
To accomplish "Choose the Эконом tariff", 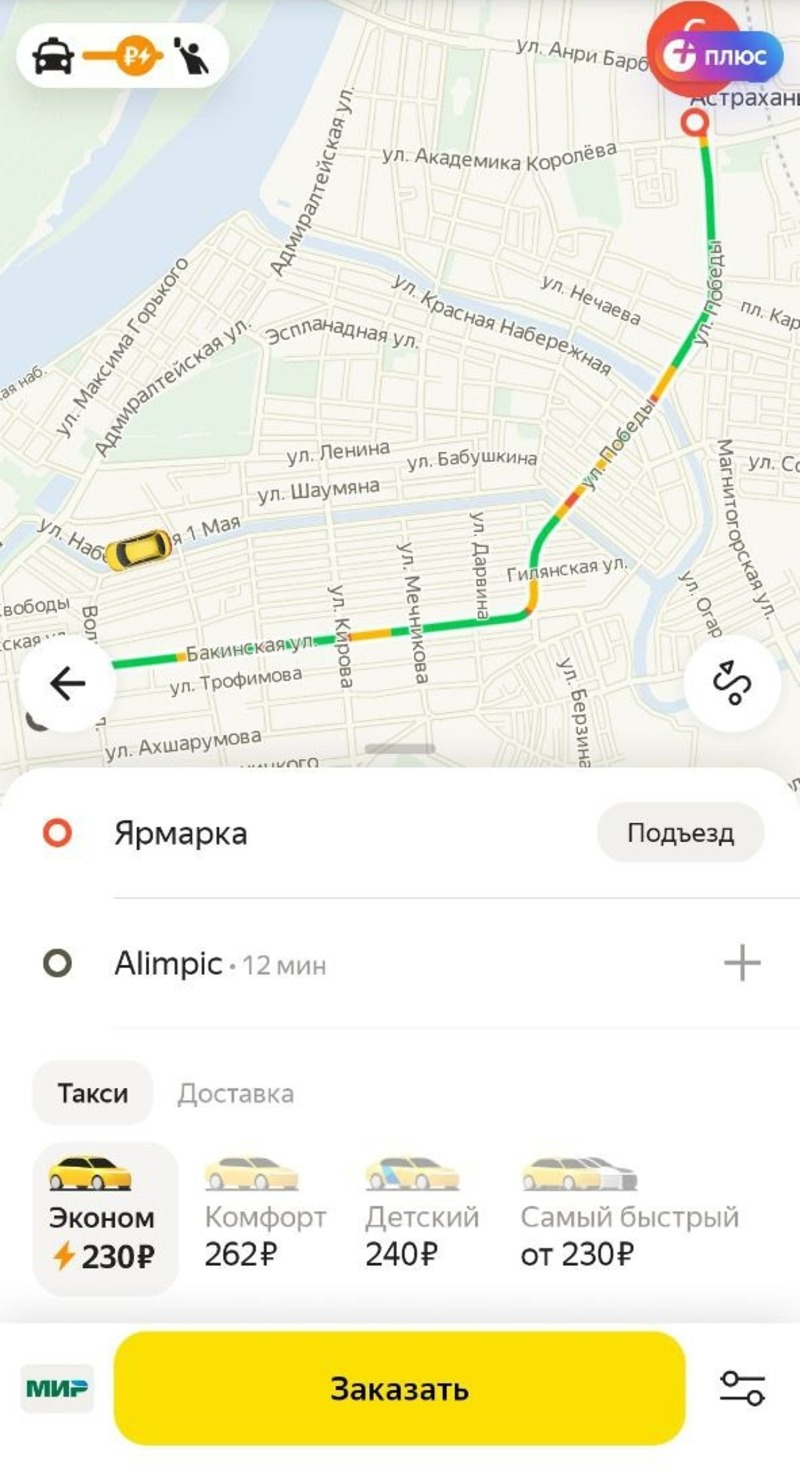I will (104, 1218).
